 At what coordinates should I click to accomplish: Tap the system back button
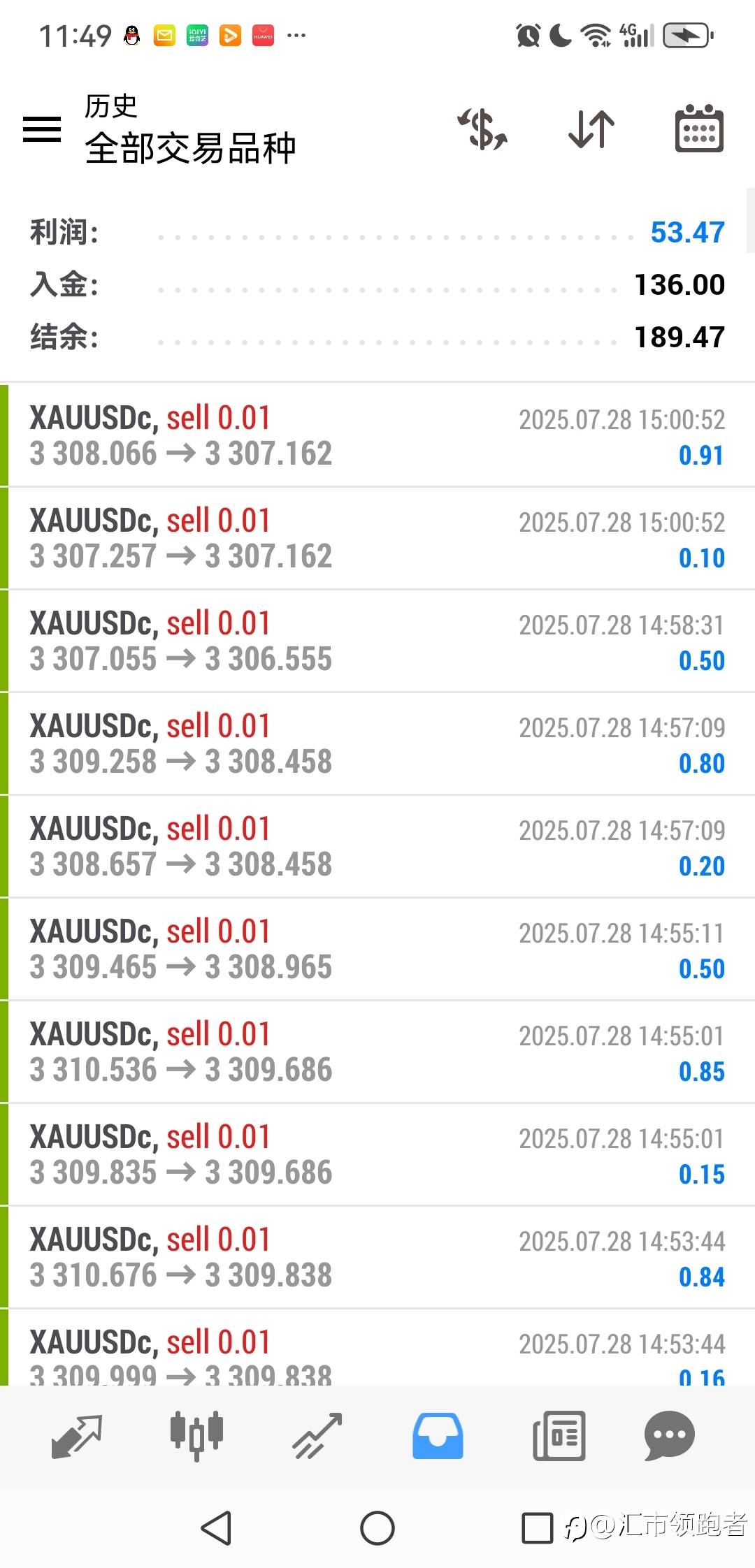click(216, 1528)
